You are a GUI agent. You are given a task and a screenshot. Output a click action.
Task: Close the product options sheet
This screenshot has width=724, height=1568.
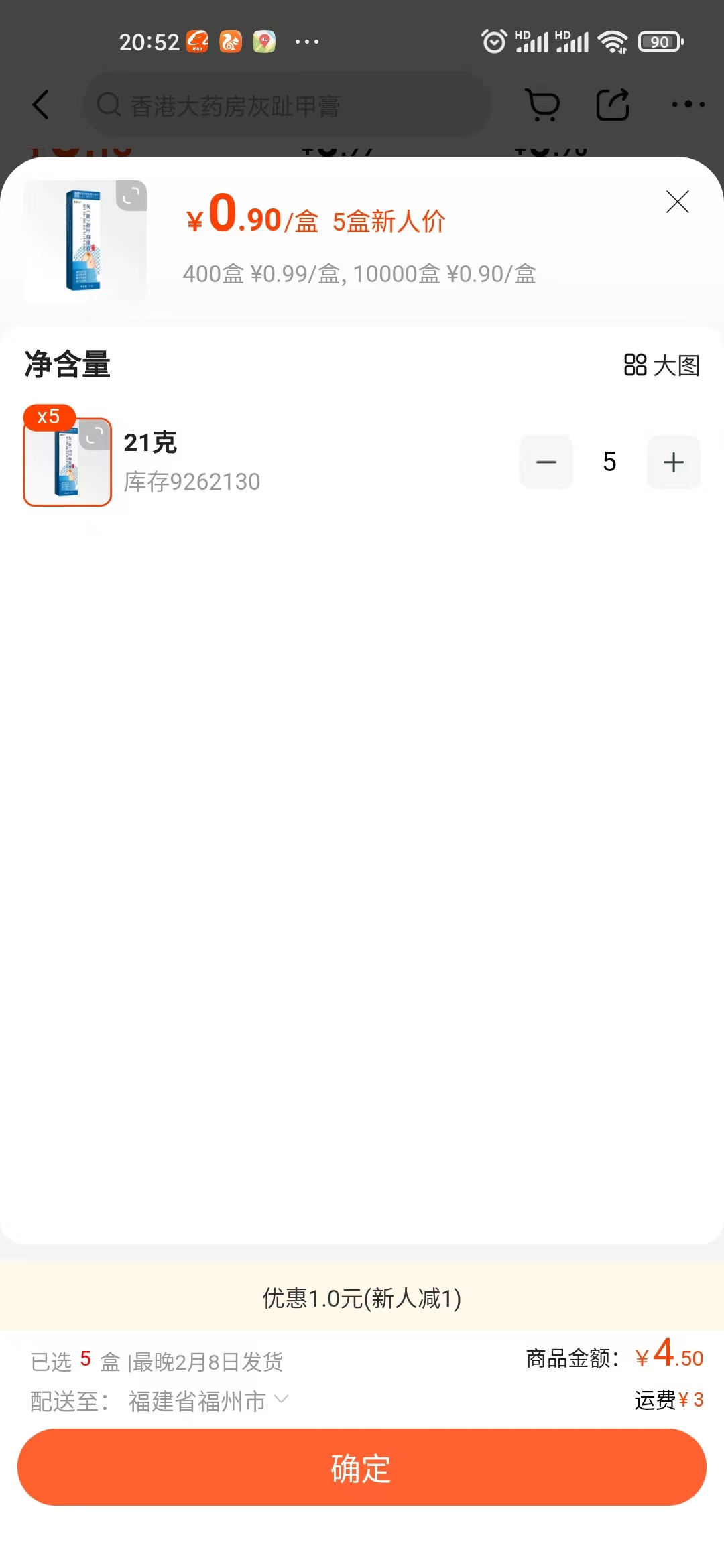click(677, 202)
